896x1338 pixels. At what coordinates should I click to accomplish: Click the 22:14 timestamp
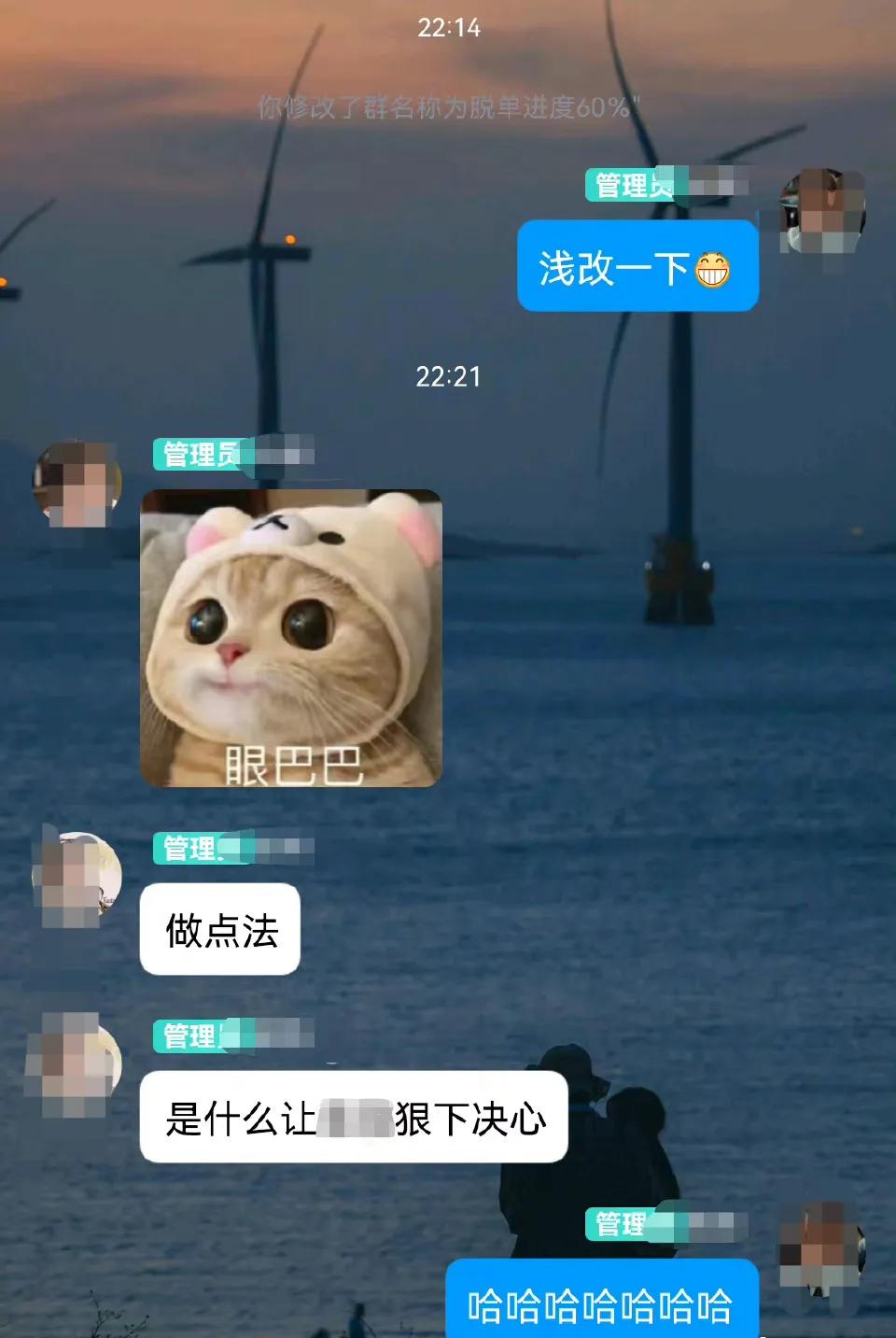[447, 30]
